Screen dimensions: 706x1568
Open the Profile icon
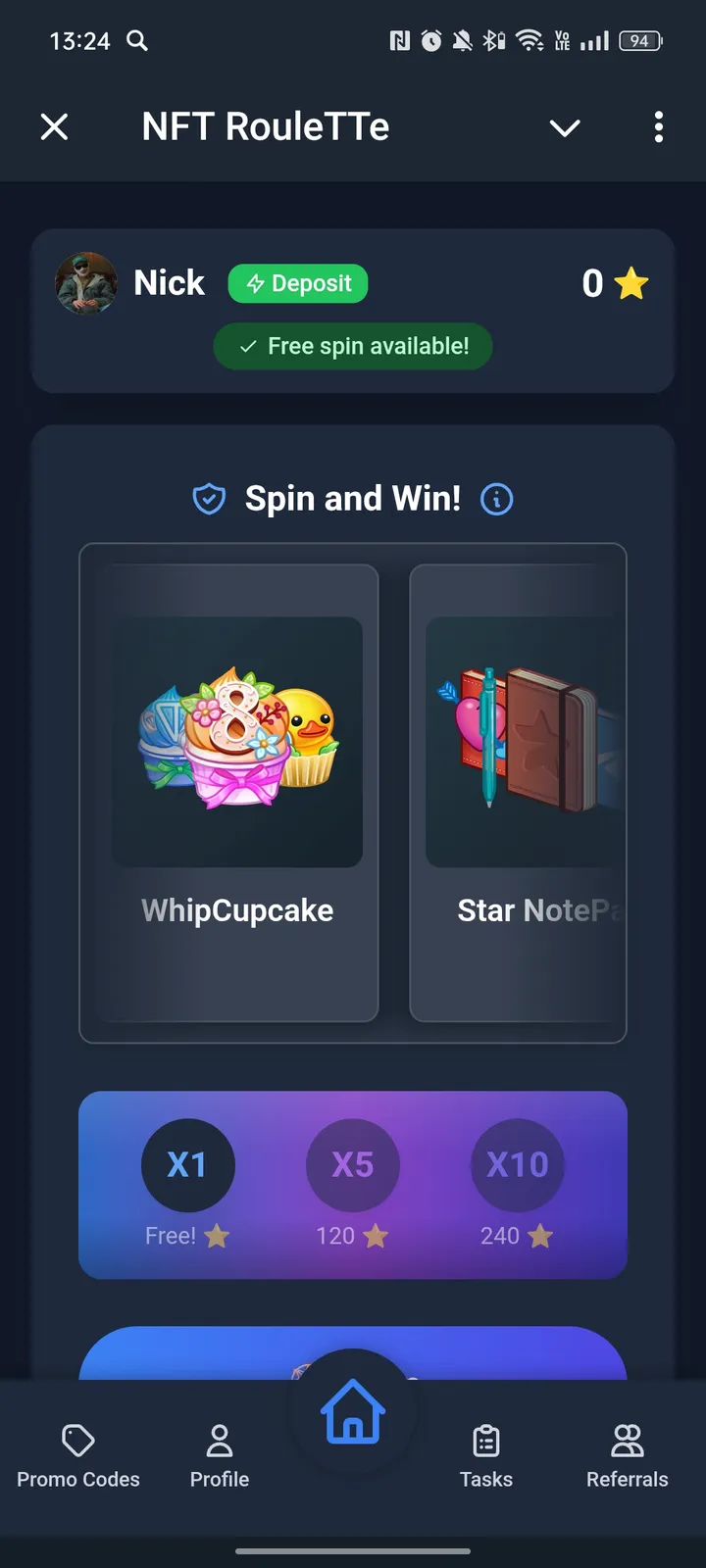click(x=219, y=1439)
